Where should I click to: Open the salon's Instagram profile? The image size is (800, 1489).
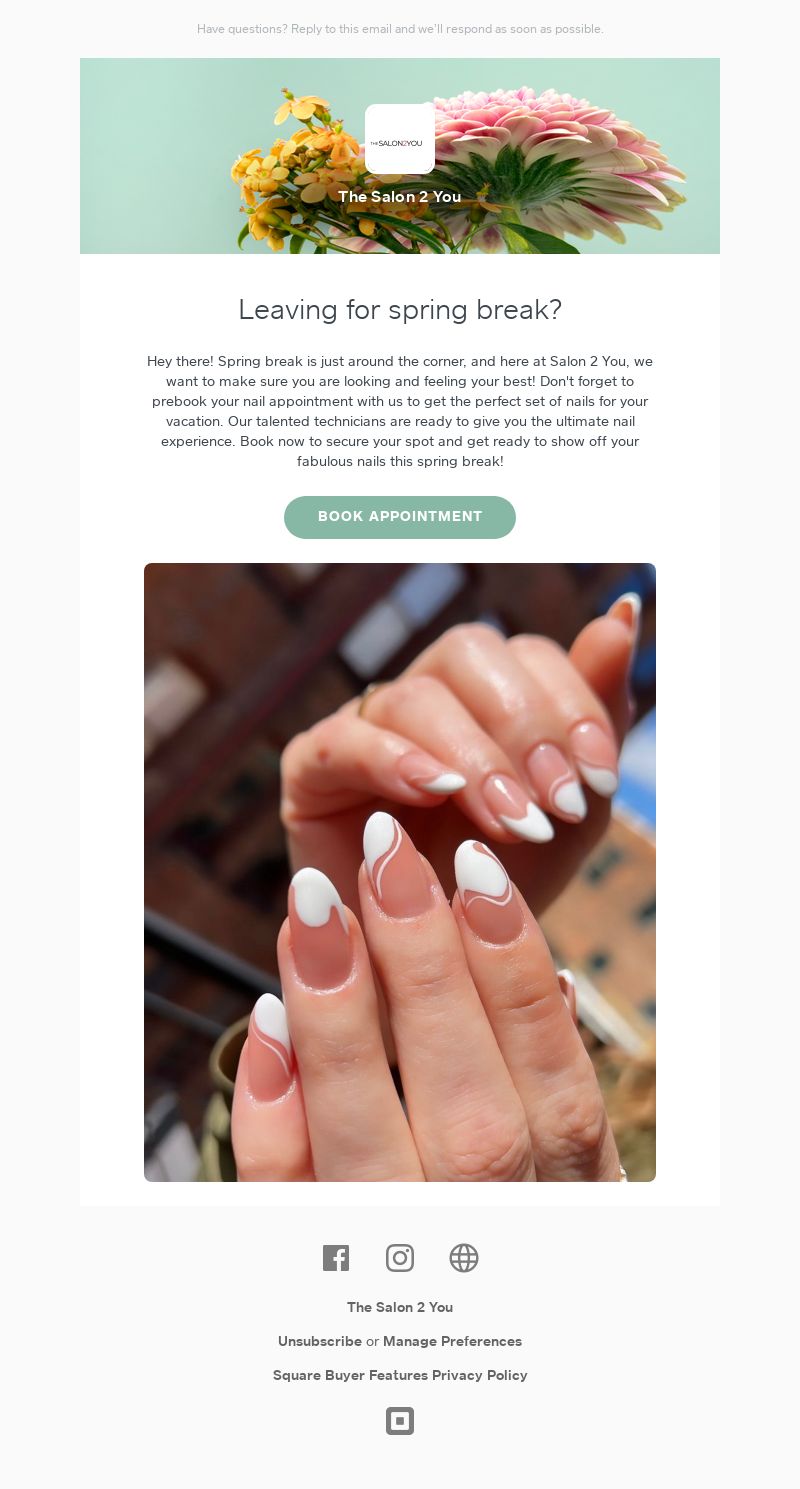click(x=400, y=1258)
